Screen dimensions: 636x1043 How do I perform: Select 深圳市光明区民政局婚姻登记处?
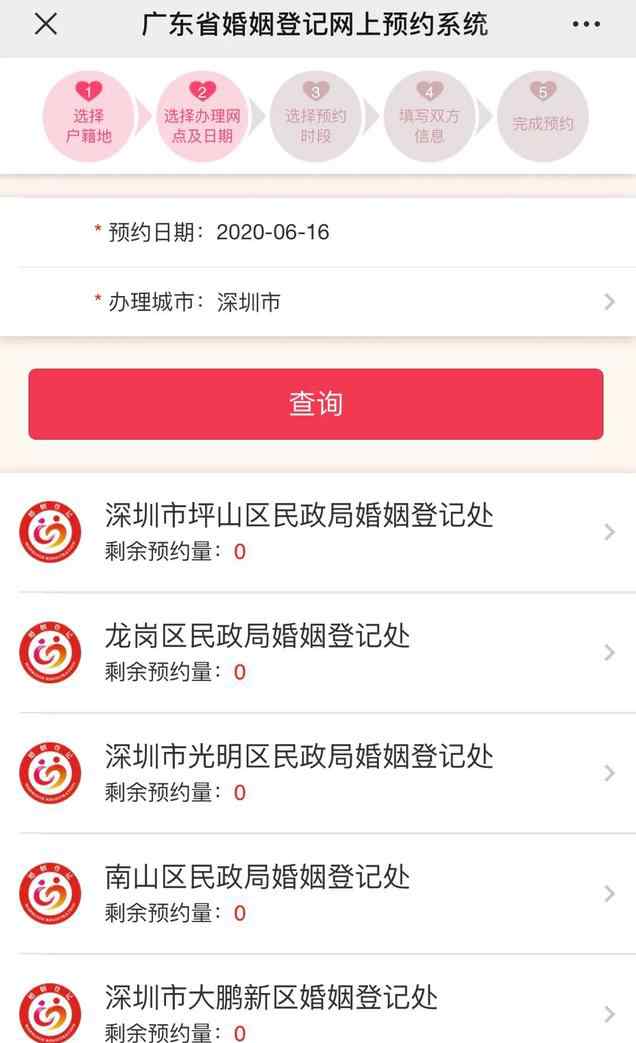point(318,773)
